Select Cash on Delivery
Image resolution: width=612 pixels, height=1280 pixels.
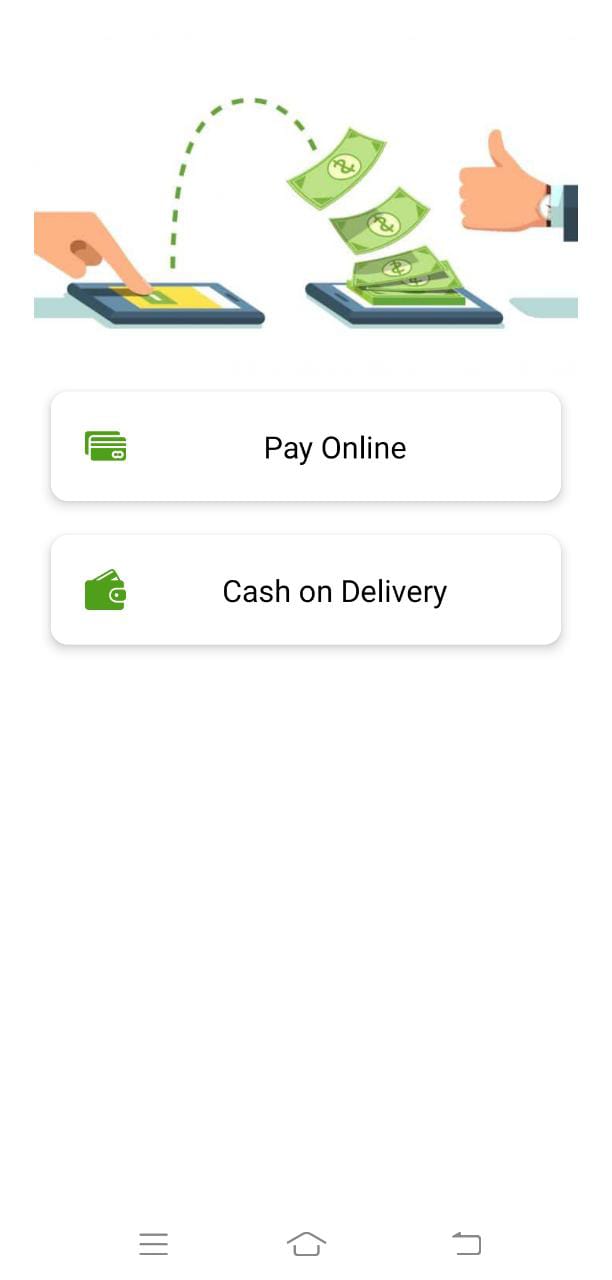pos(306,591)
